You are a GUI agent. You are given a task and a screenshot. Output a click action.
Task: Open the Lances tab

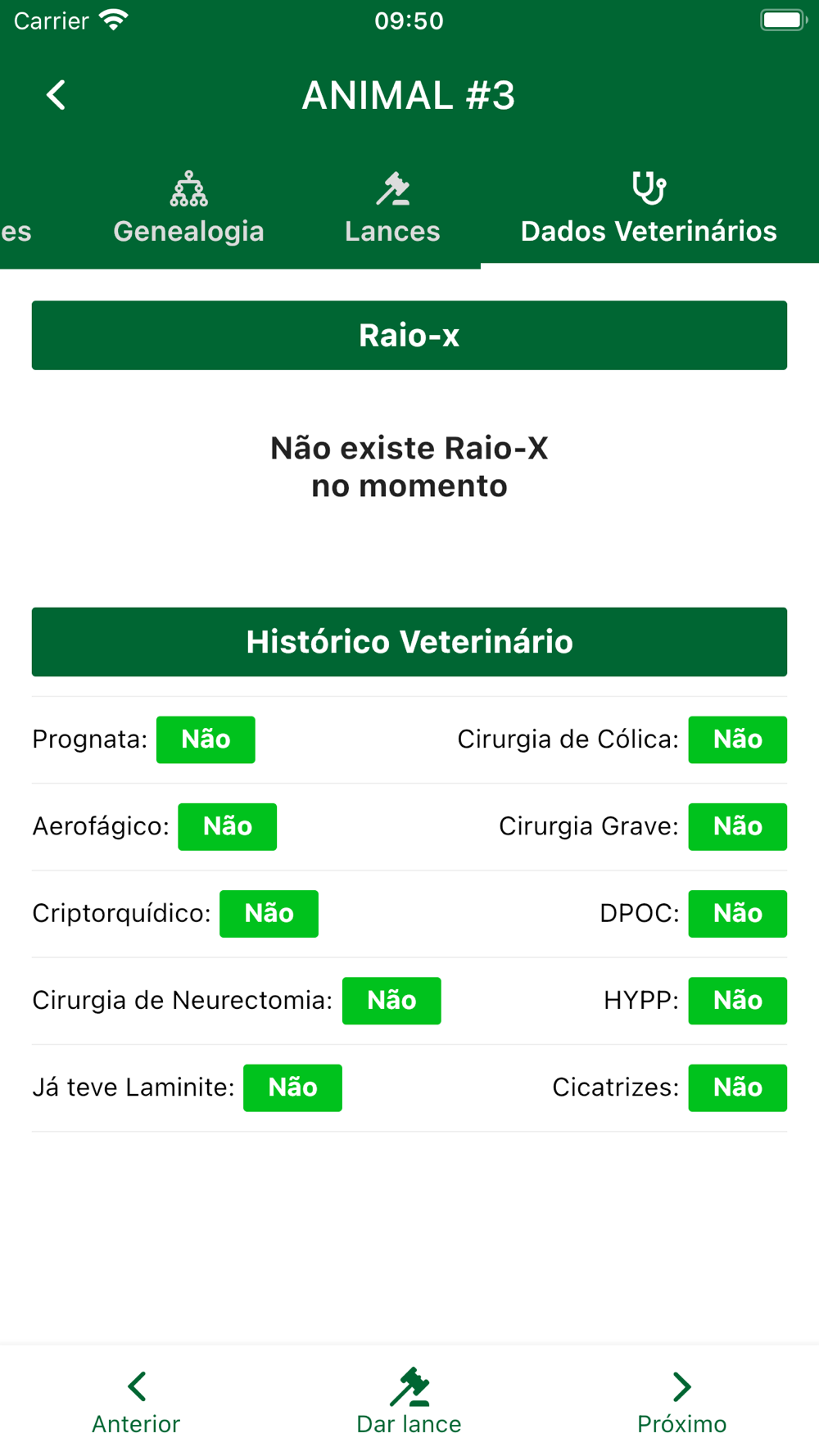click(392, 210)
